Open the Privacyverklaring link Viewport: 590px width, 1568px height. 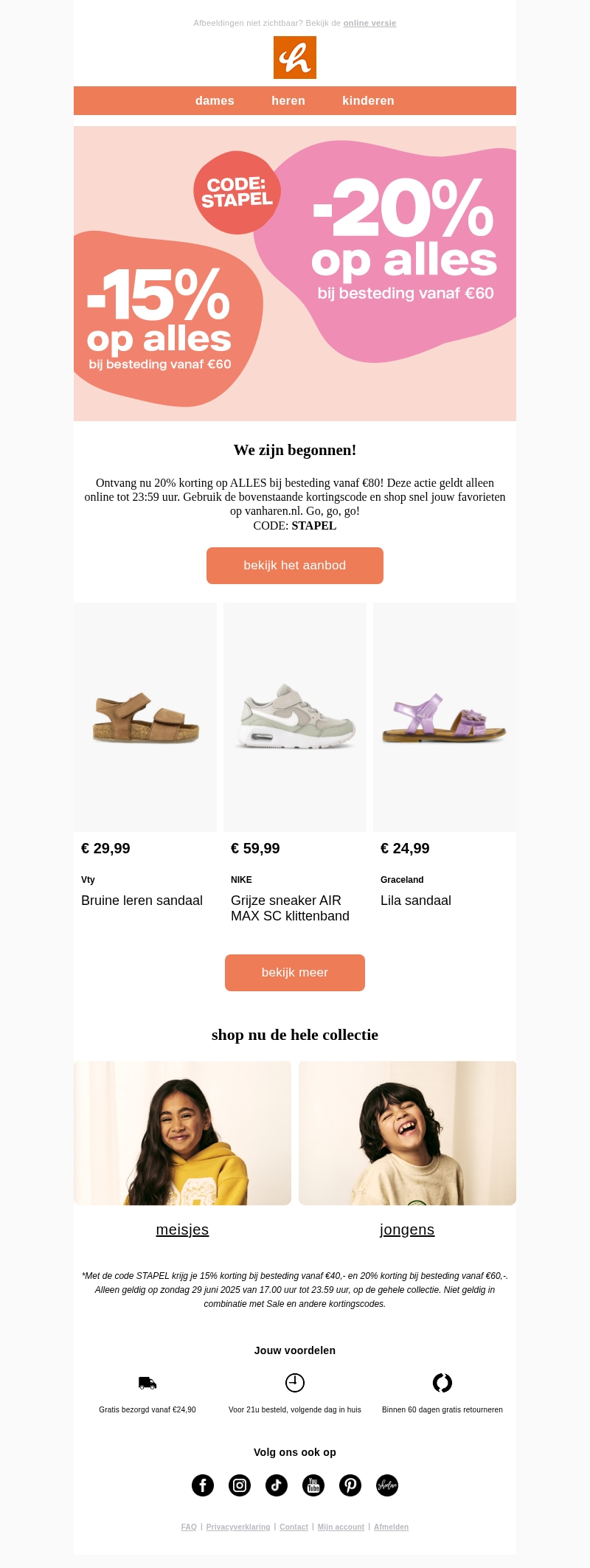(238, 1527)
